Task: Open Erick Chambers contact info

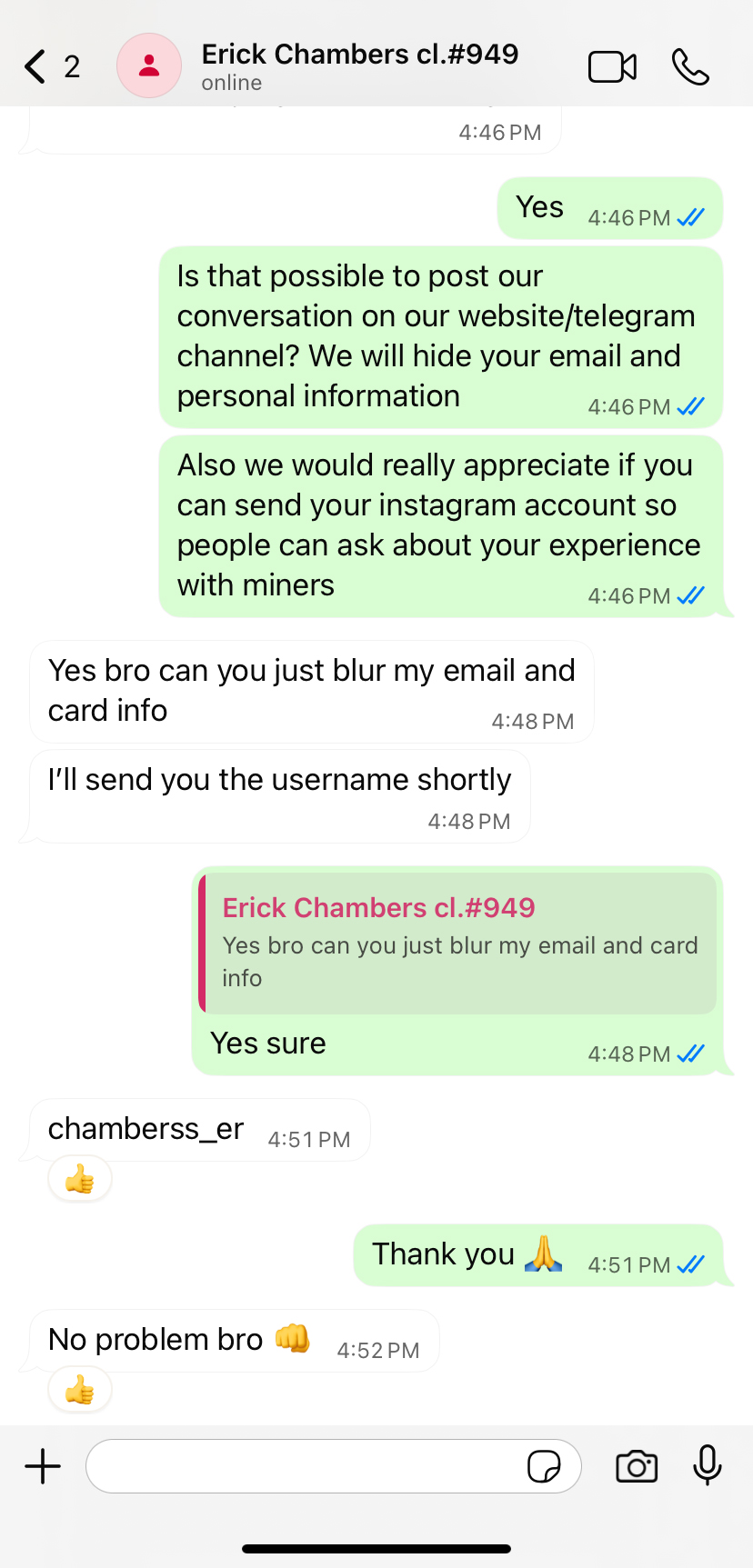Action: 359,65
